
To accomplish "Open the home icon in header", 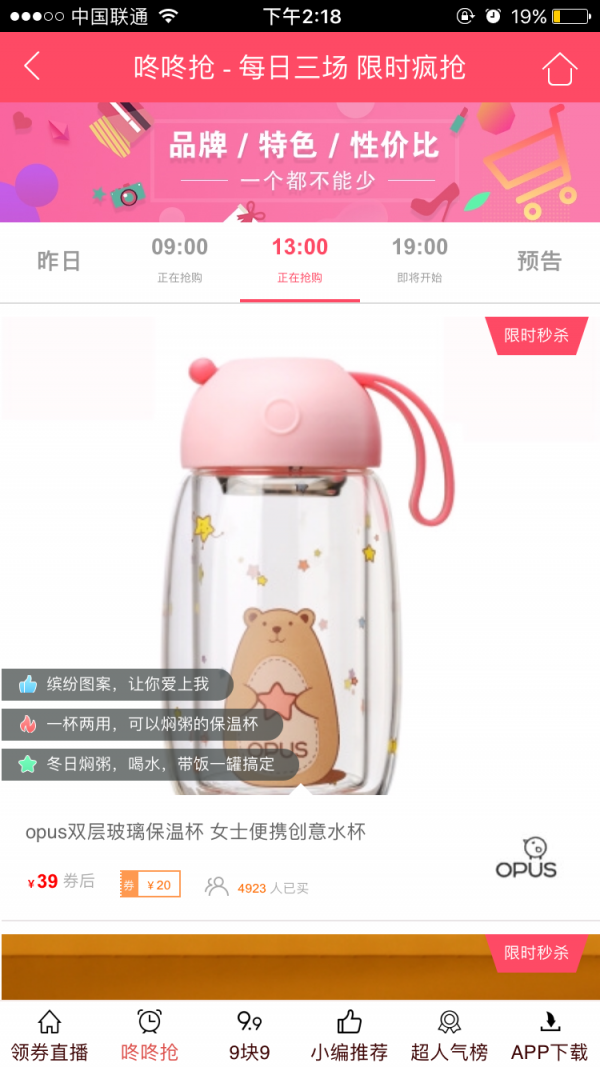I will click(560, 68).
